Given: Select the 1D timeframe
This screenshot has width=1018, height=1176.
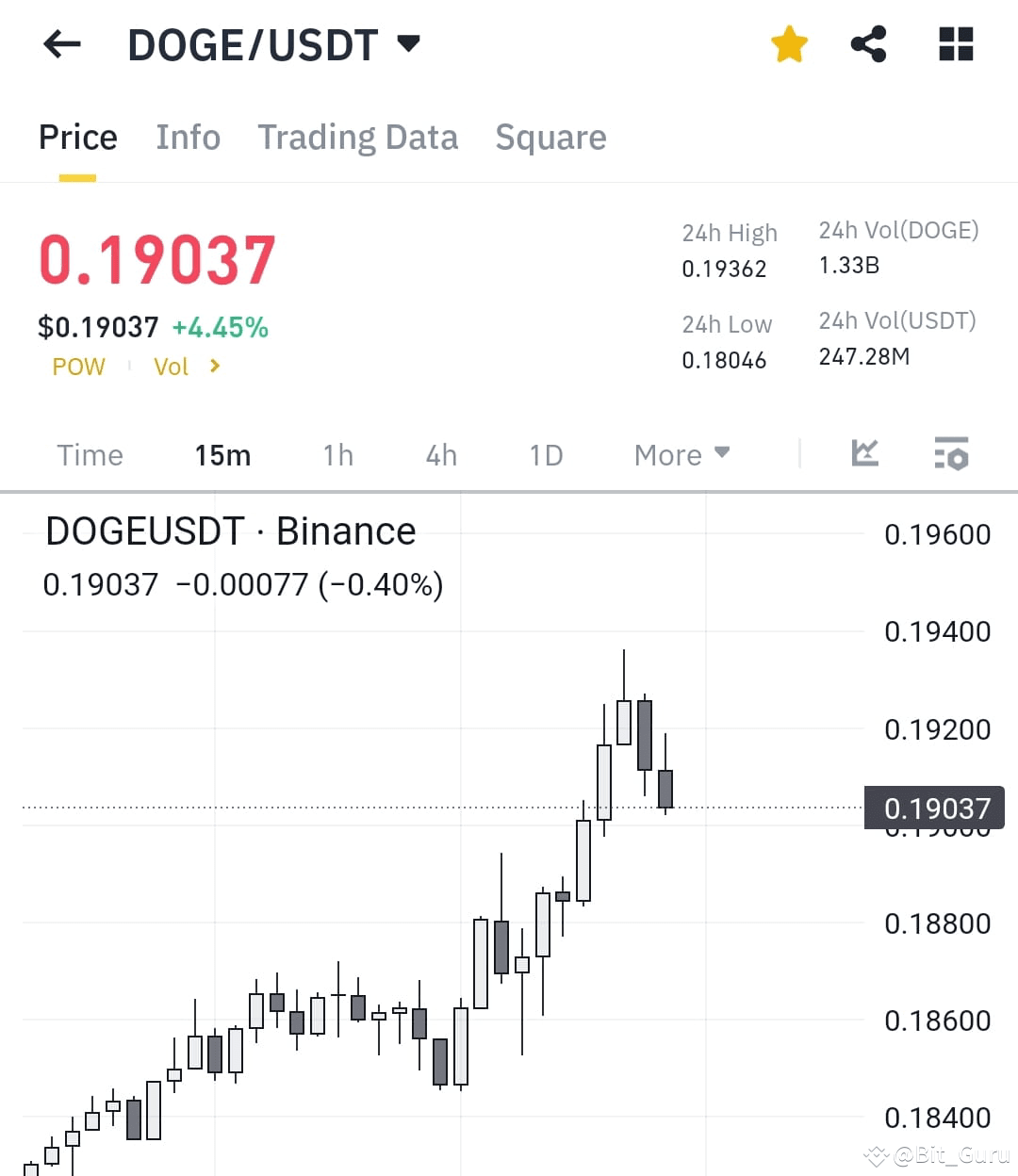Looking at the screenshot, I should point(545,454).
